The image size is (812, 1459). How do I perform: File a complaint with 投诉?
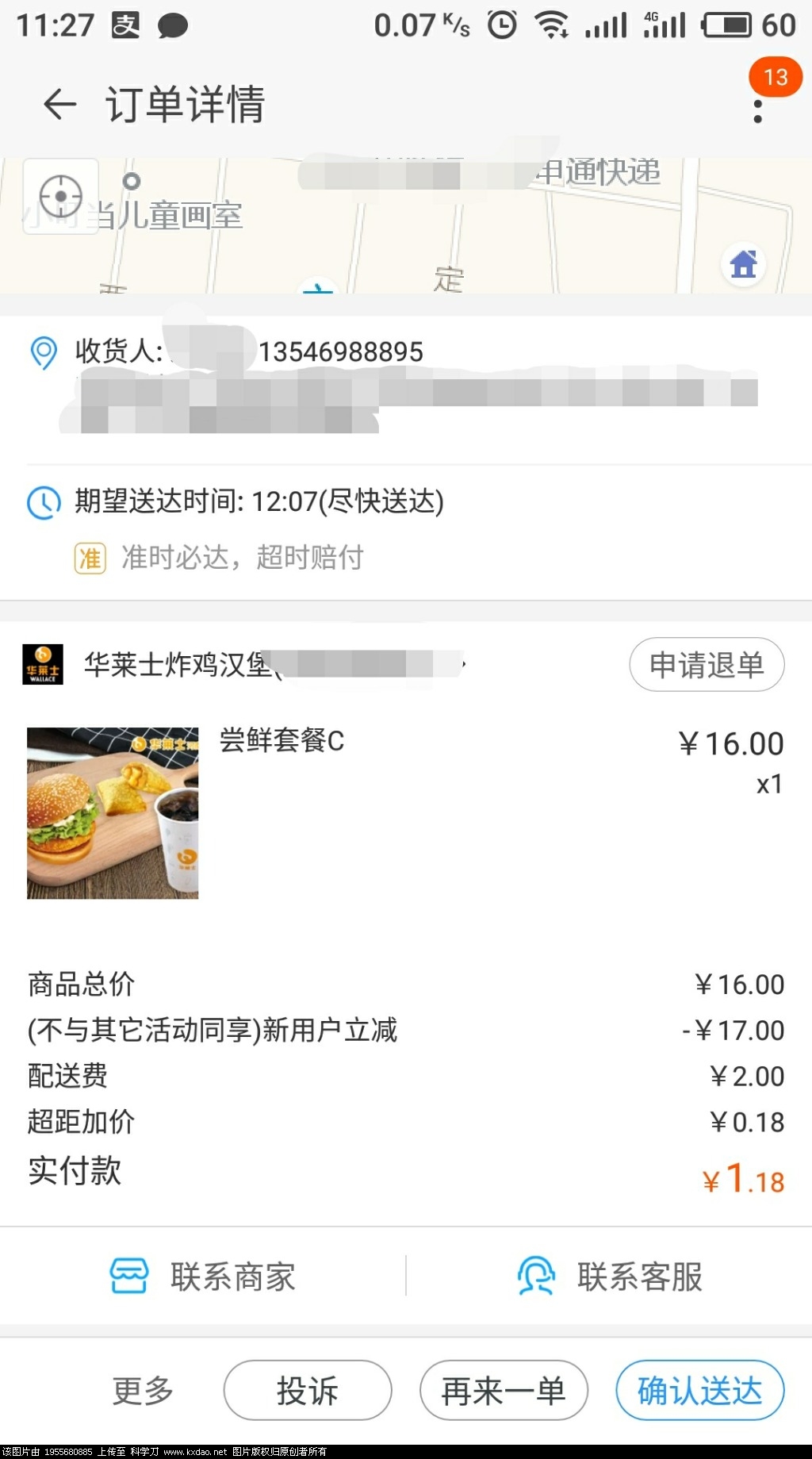coord(308,1390)
